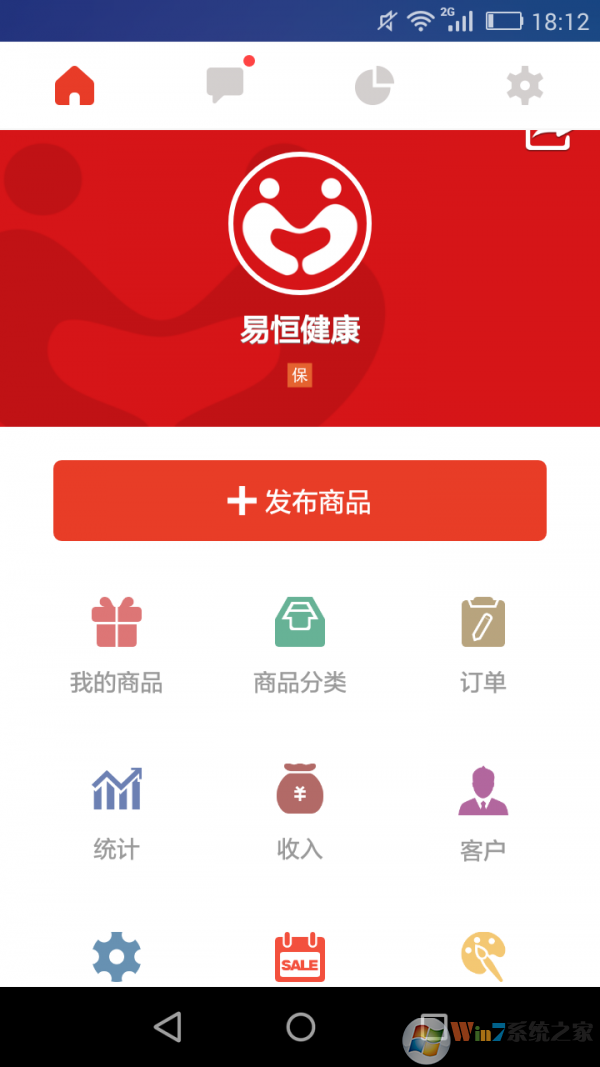Image resolution: width=600 pixels, height=1067 pixels.
Task: Open the blue gear grid item
Action: pyautogui.click(x=116, y=957)
